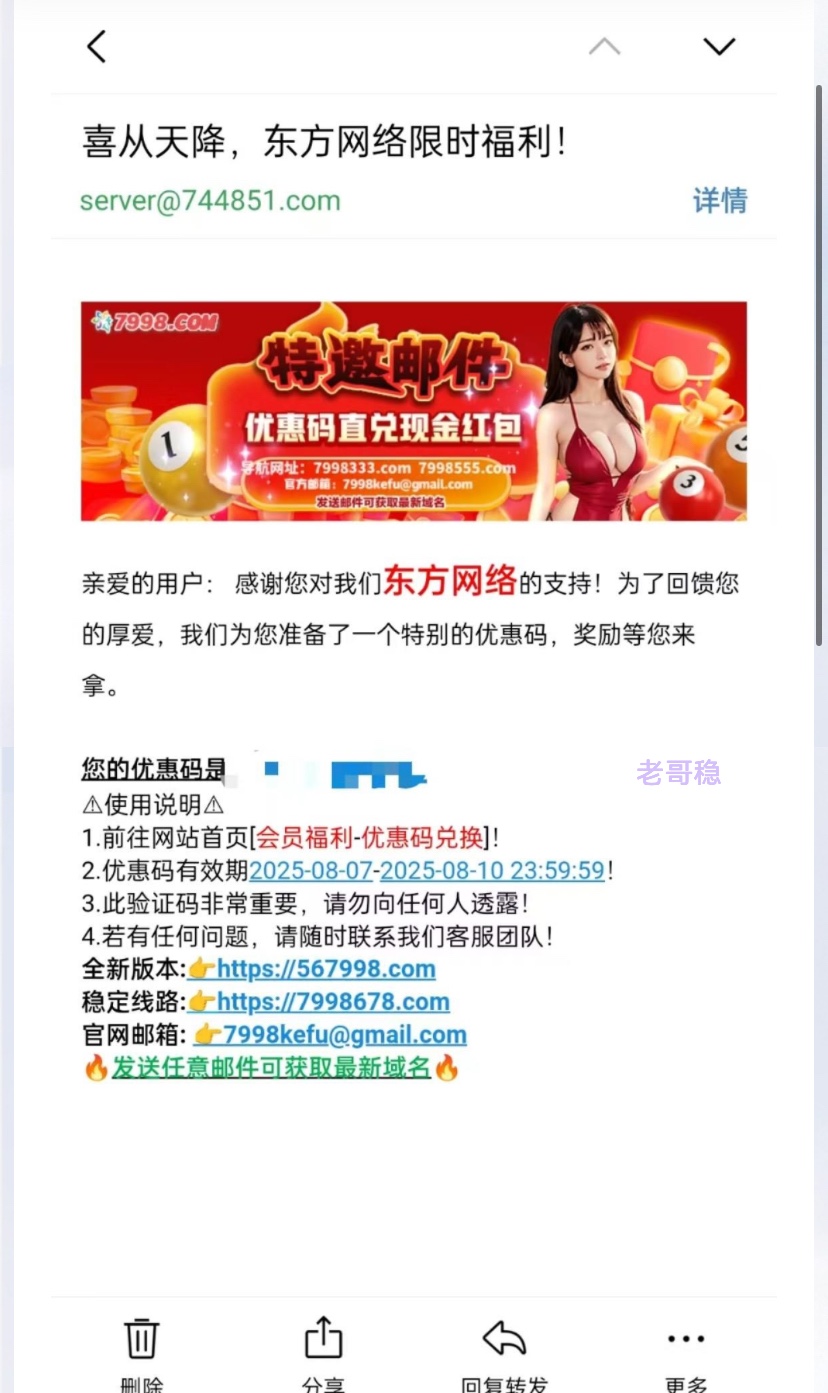Go back to the inbox
Screen dimensions: 828x1393
click(x=96, y=47)
